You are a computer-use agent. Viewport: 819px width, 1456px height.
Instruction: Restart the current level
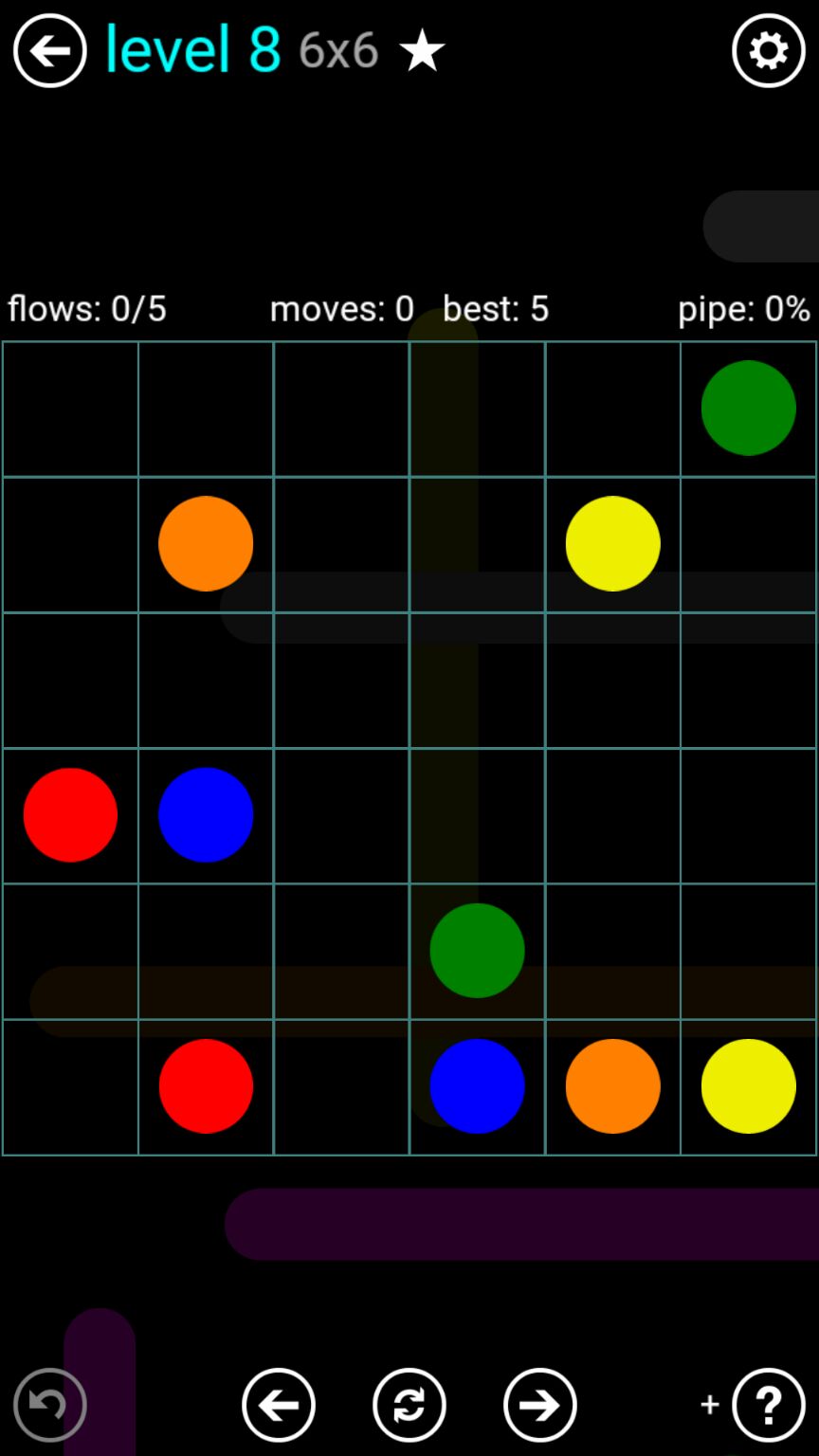point(409,1405)
